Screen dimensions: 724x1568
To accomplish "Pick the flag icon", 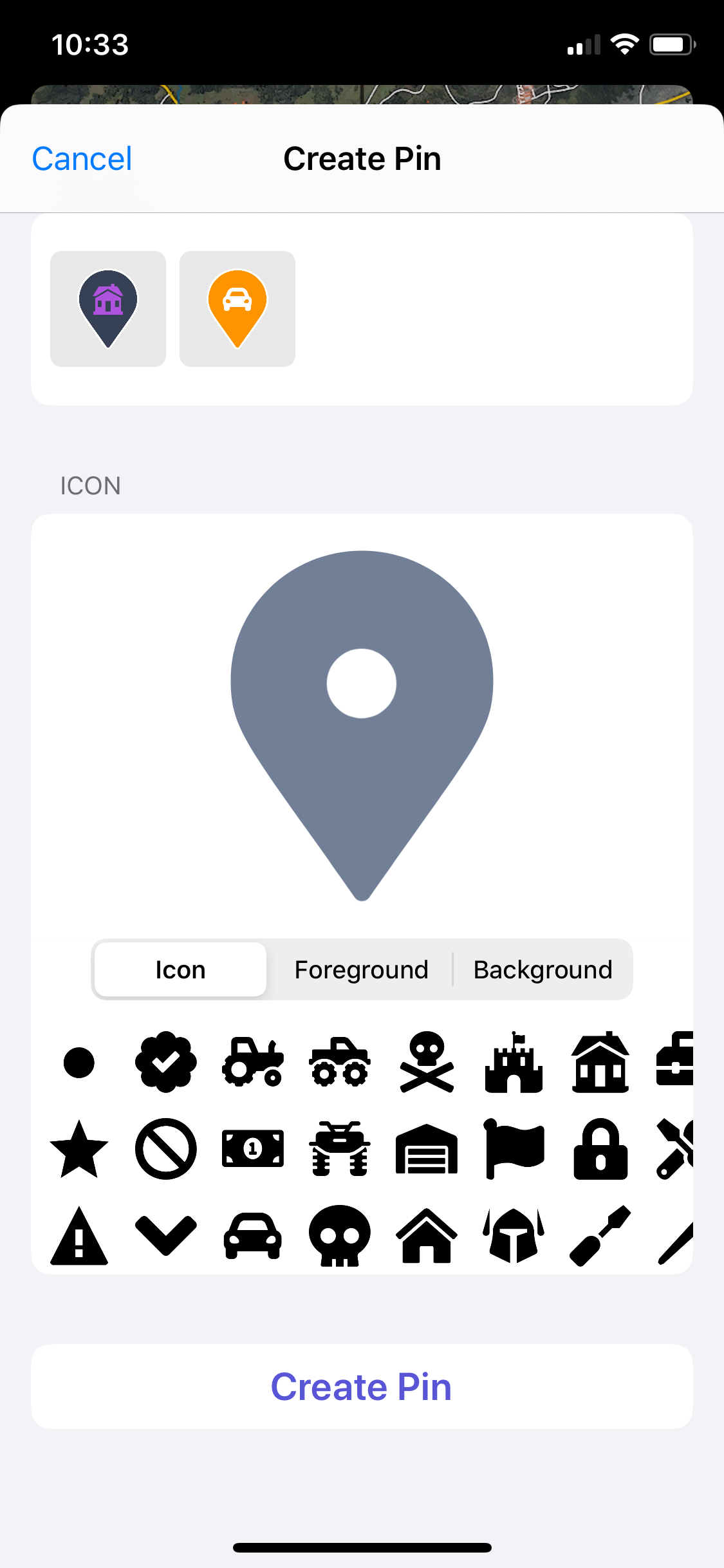I will coord(514,1149).
